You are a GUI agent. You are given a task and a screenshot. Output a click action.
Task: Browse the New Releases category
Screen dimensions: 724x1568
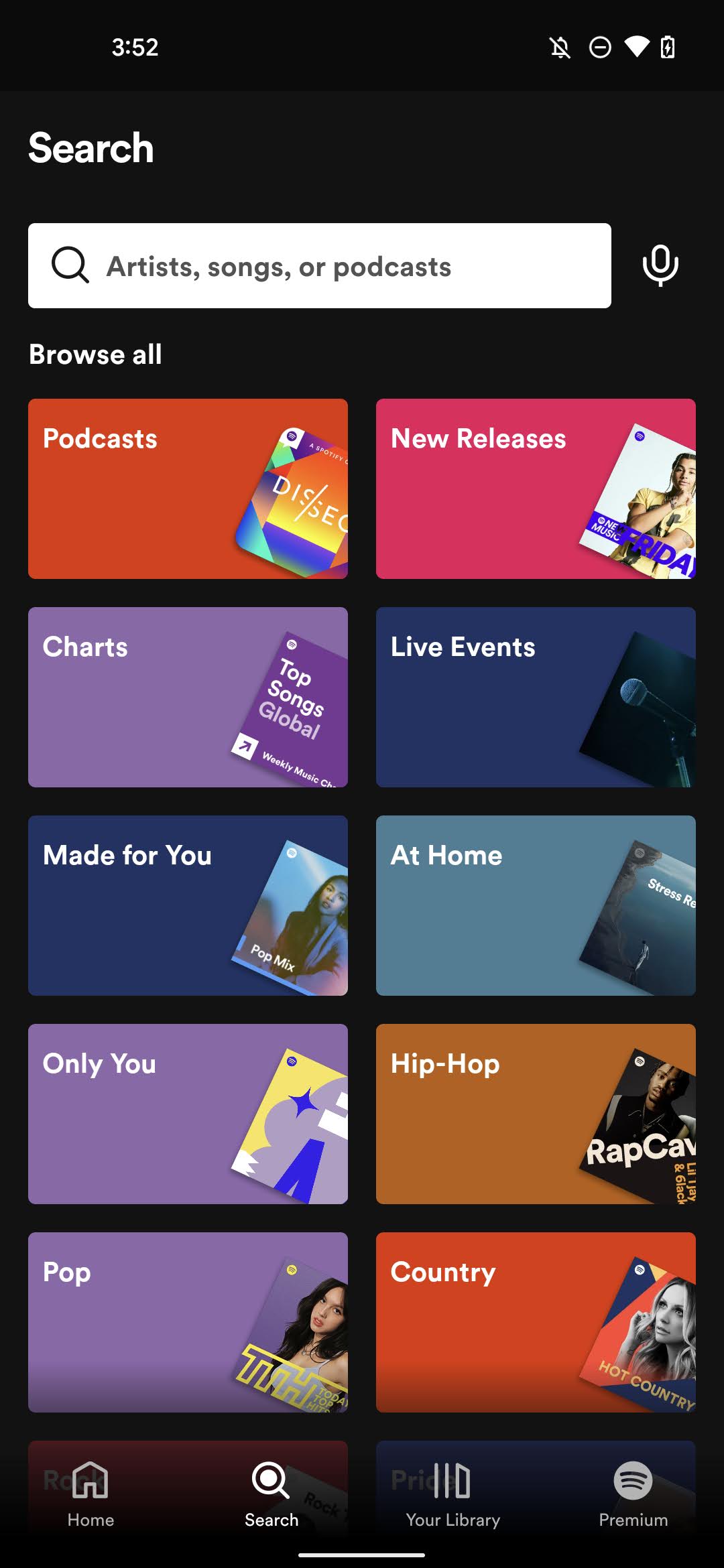tap(536, 488)
